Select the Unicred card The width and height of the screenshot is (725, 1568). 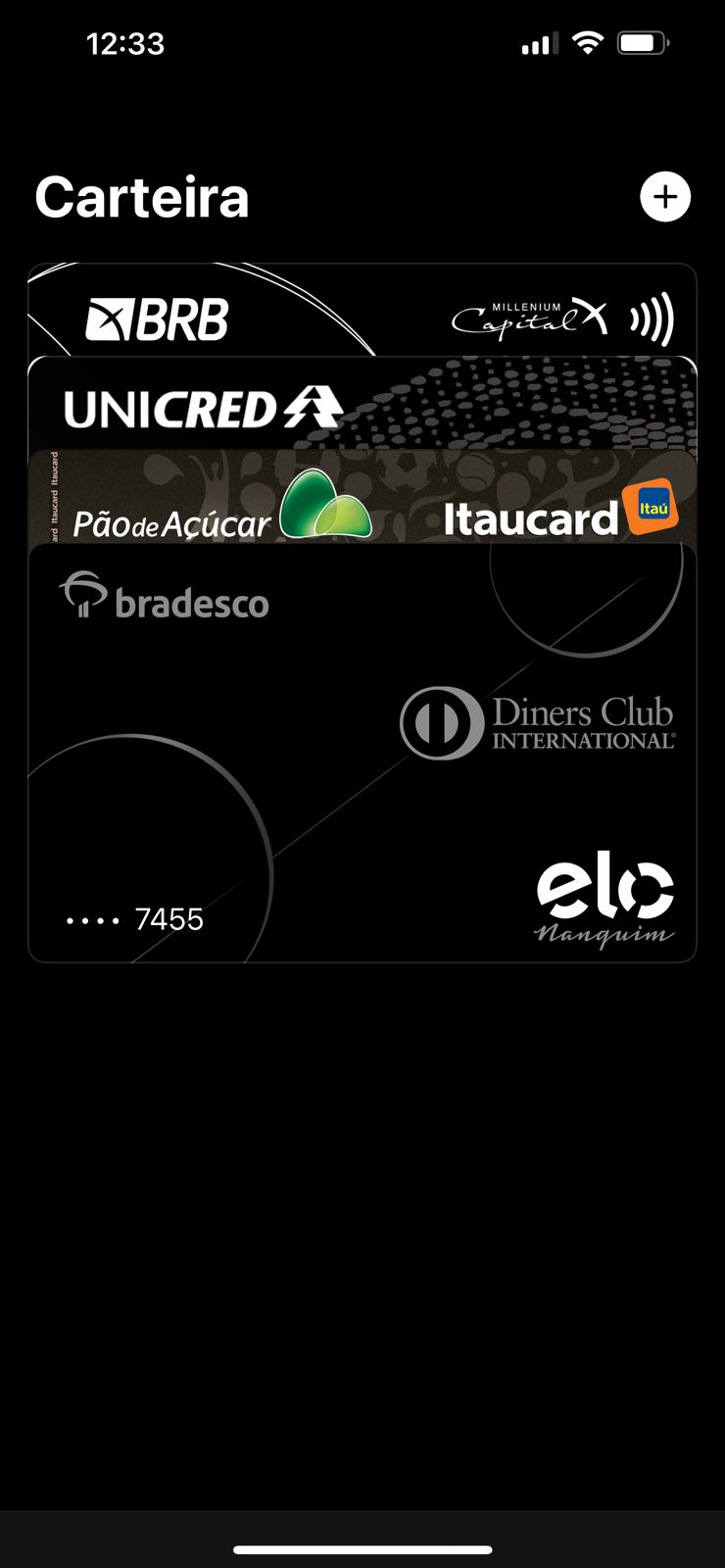362,405
